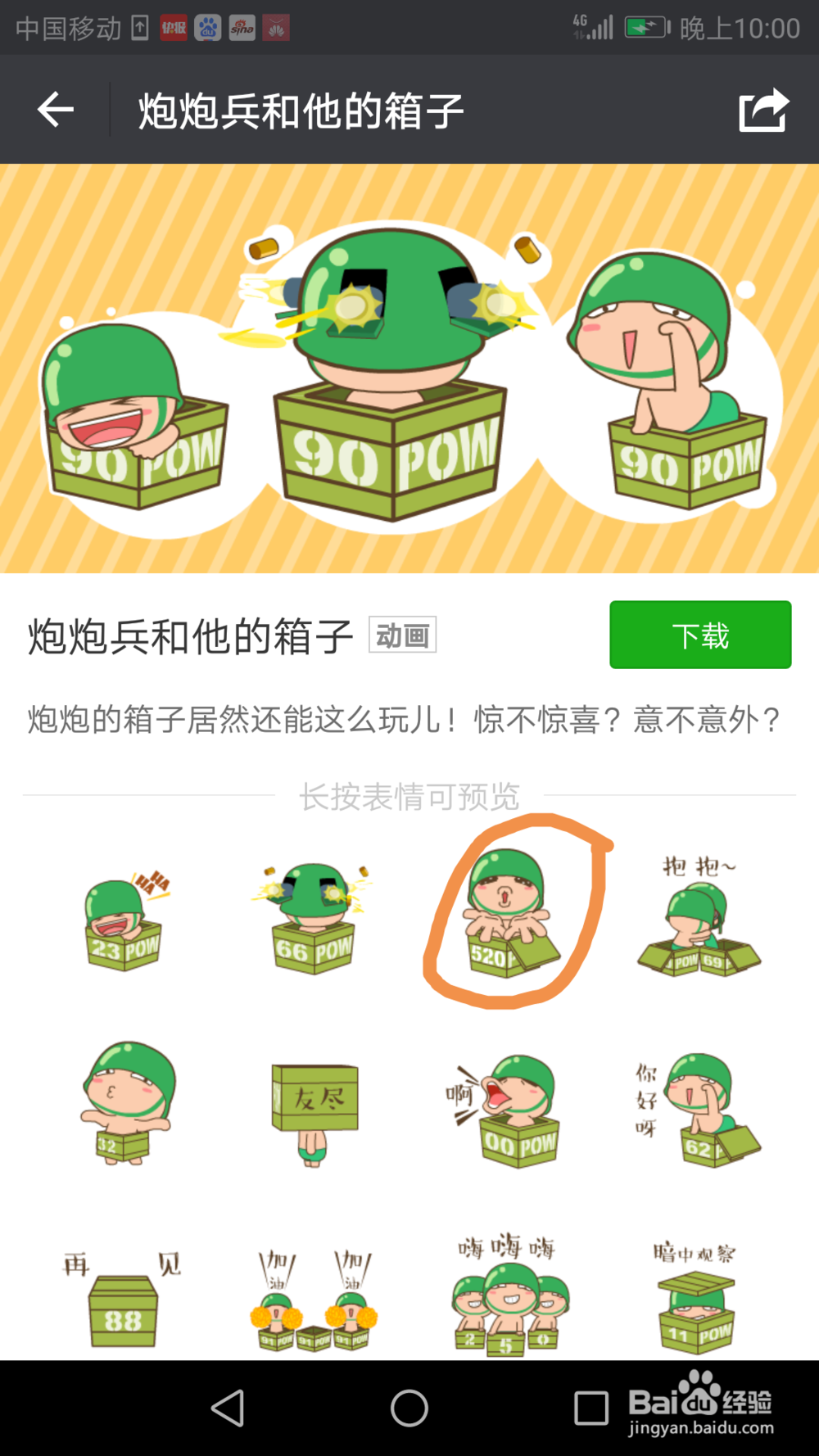
Task: Tap the square recent apps button
Action: [x=591, y=1405]
